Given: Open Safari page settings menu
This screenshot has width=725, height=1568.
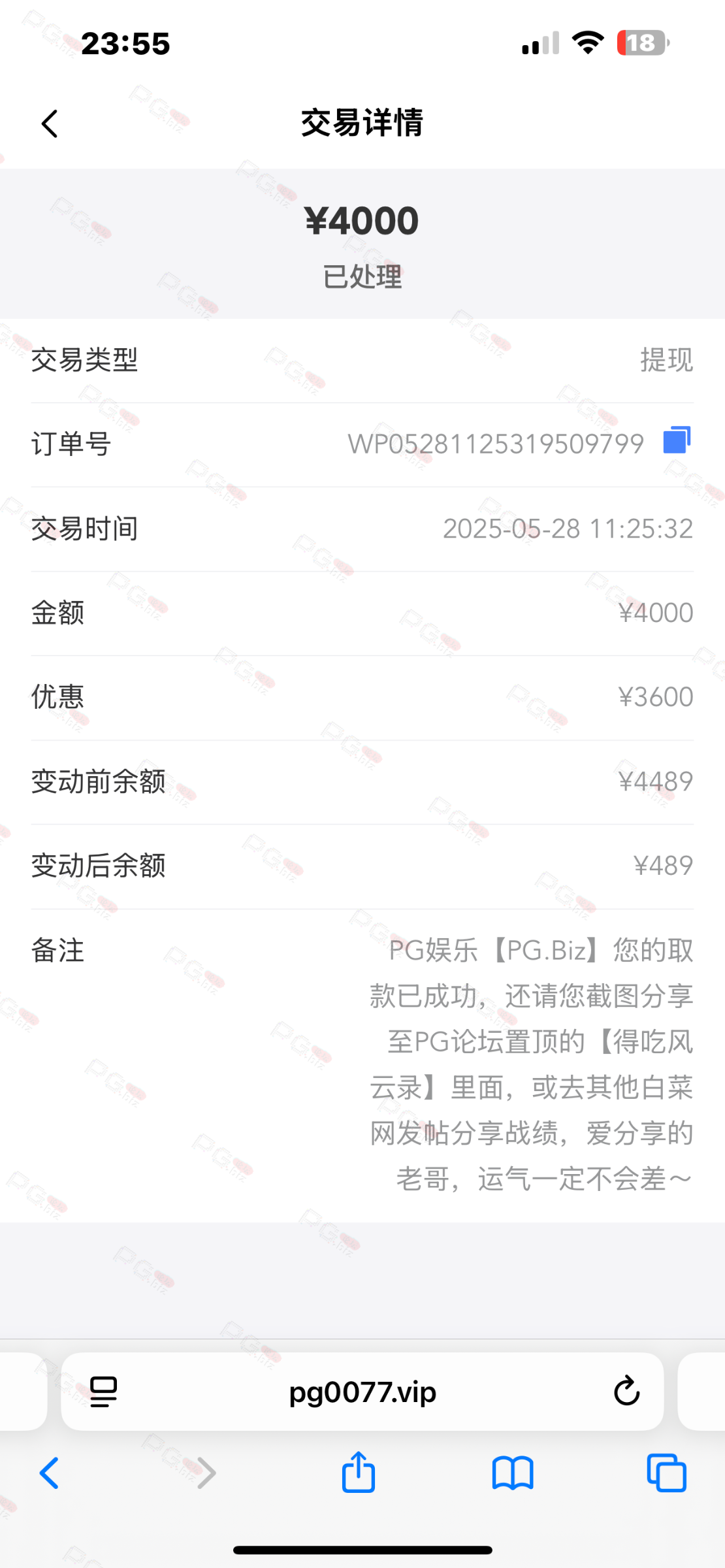Looking at the screenshot, I should point(103,1392).
